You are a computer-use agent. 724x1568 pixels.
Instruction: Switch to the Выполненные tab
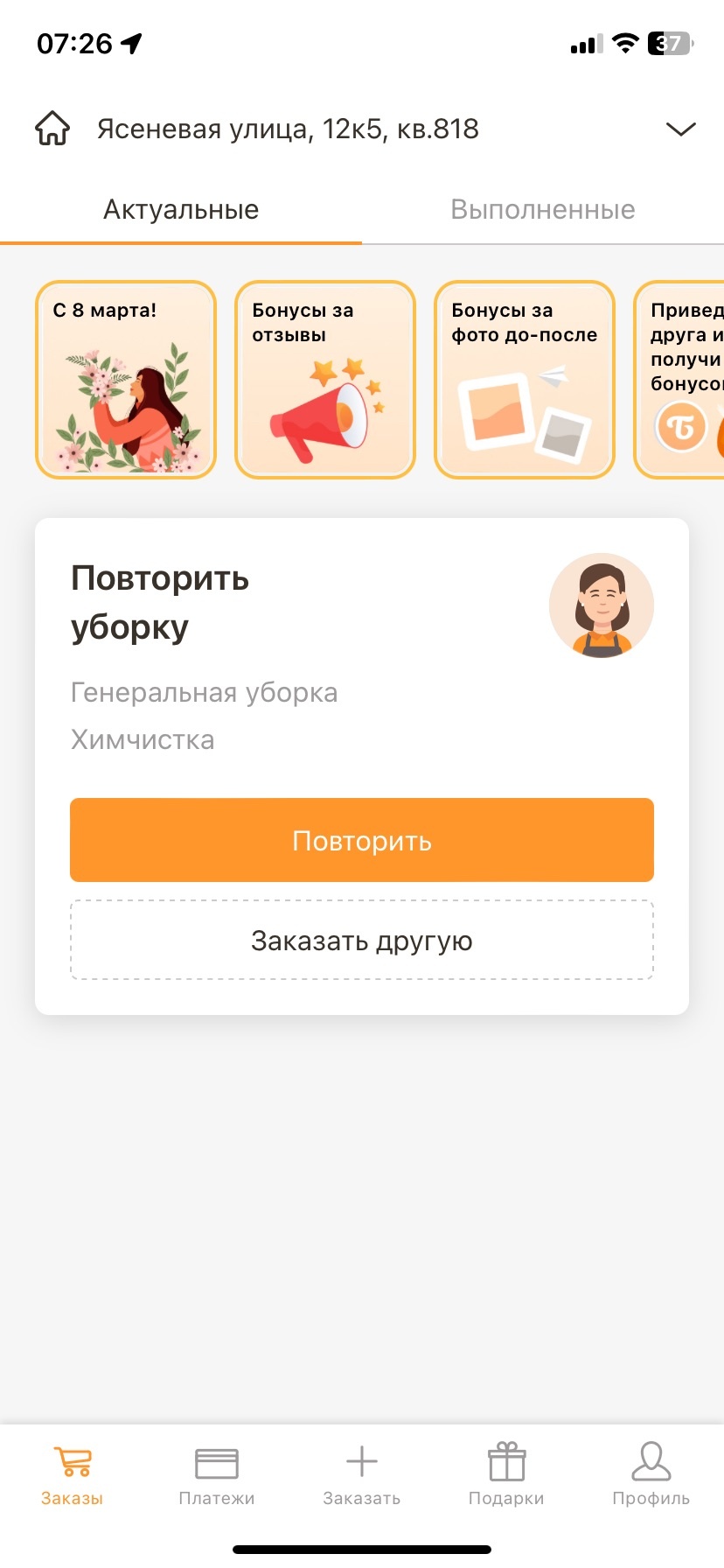click(542, 210)
